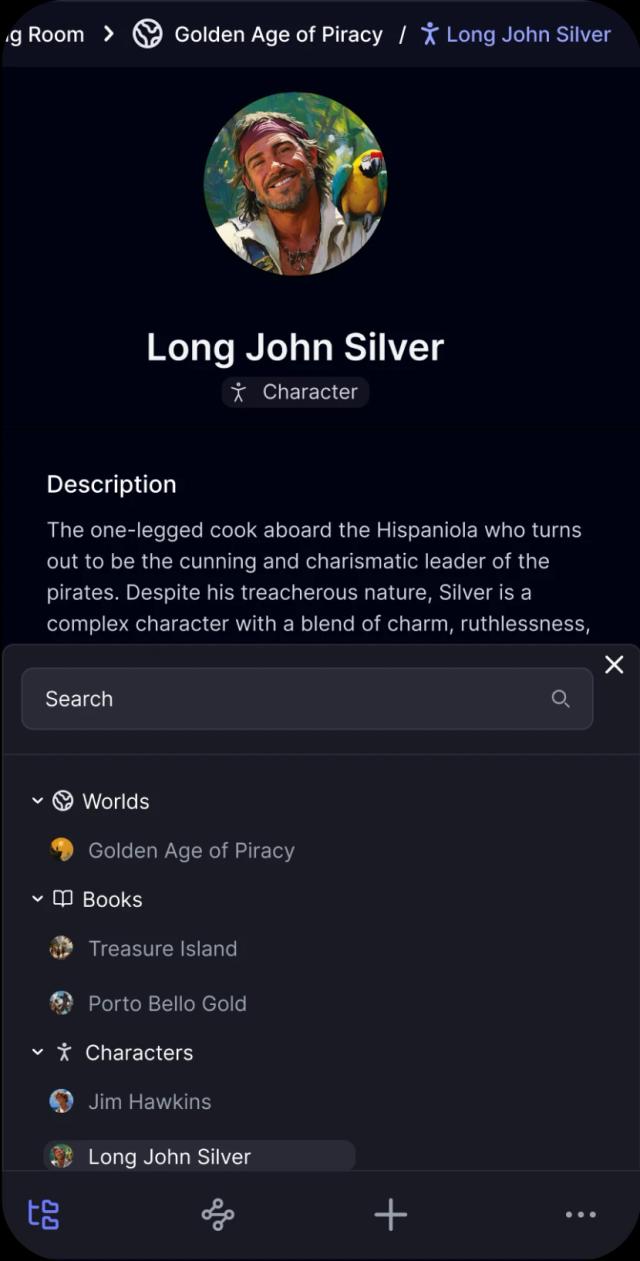Screen dimensions: 640x1261
Task: Close the navigation panel
Action: click(614, 665)
